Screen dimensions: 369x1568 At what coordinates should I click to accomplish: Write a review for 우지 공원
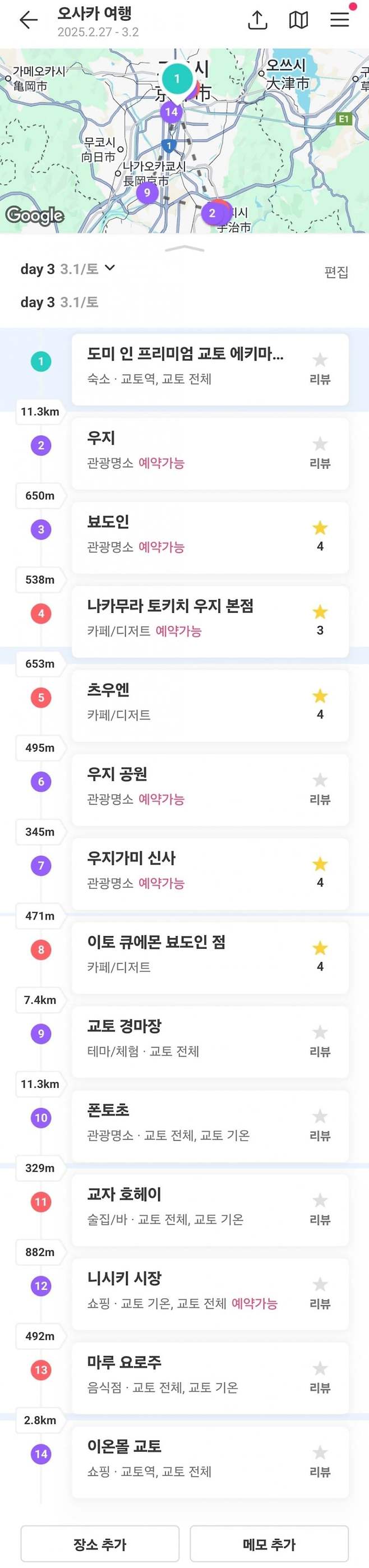[x=320, y=789]
